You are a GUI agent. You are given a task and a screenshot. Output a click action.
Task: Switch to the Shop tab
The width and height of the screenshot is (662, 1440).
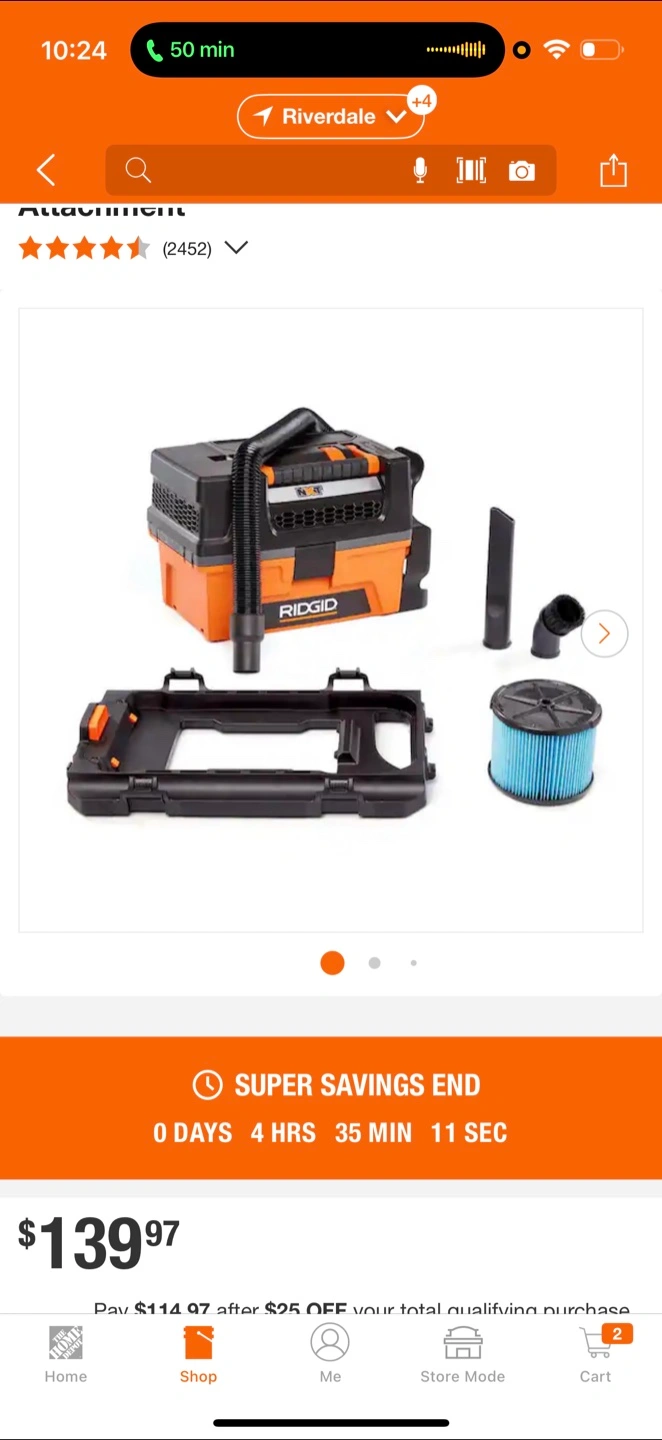point(198,1355)
